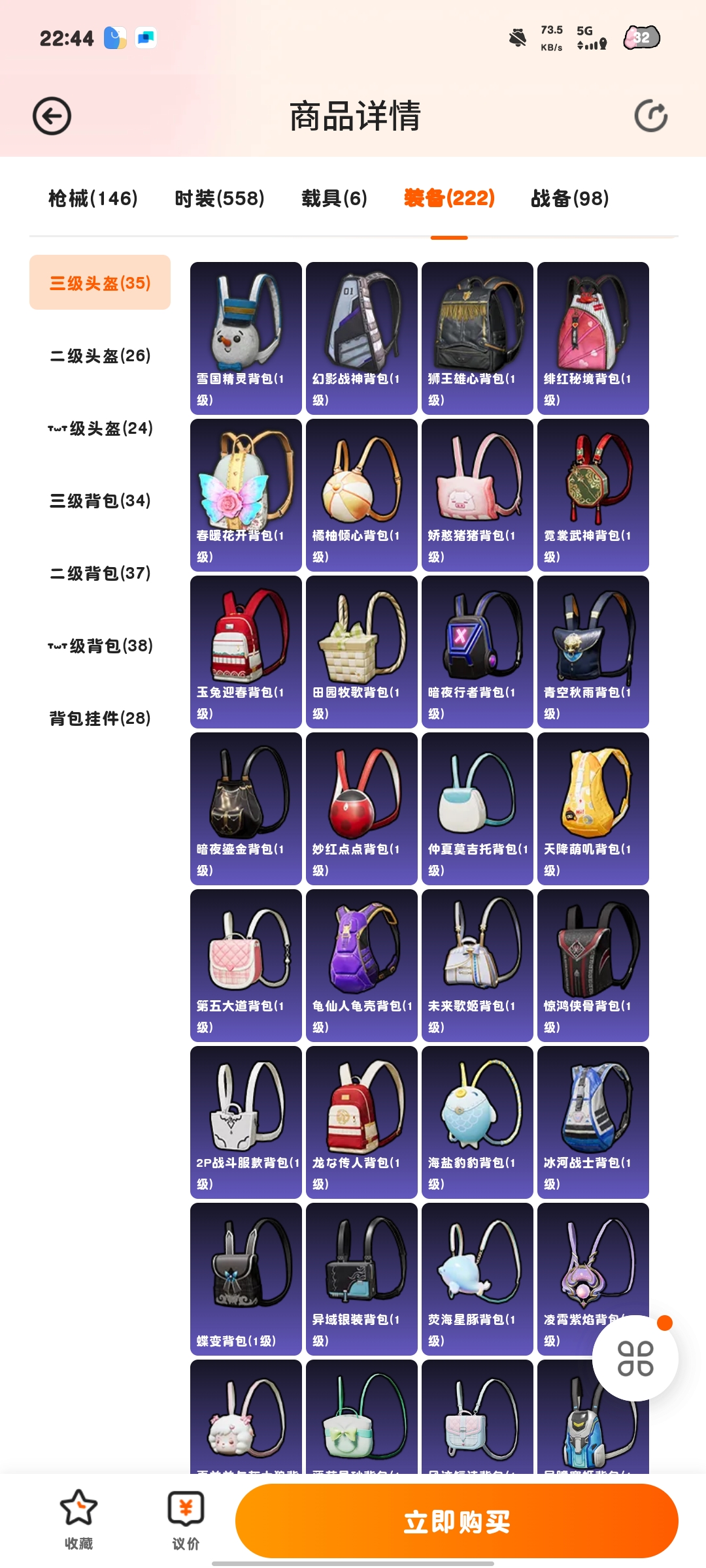Viewport: 706px width, 1568px height.
Task: Select 二级头盔(26) in the side list
Action: click(100, 355)
